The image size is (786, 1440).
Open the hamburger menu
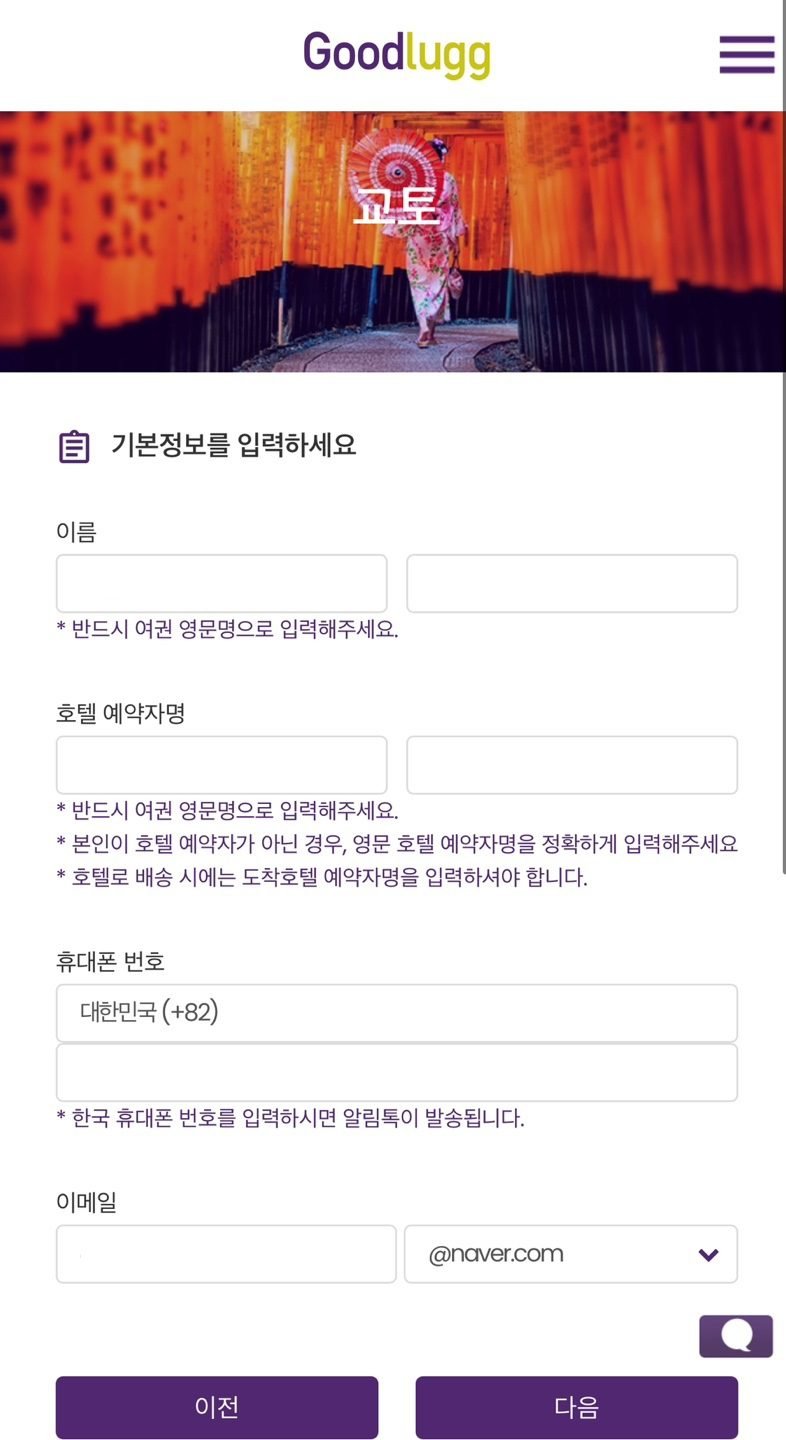pyautogui.click(x=747, y=54)
